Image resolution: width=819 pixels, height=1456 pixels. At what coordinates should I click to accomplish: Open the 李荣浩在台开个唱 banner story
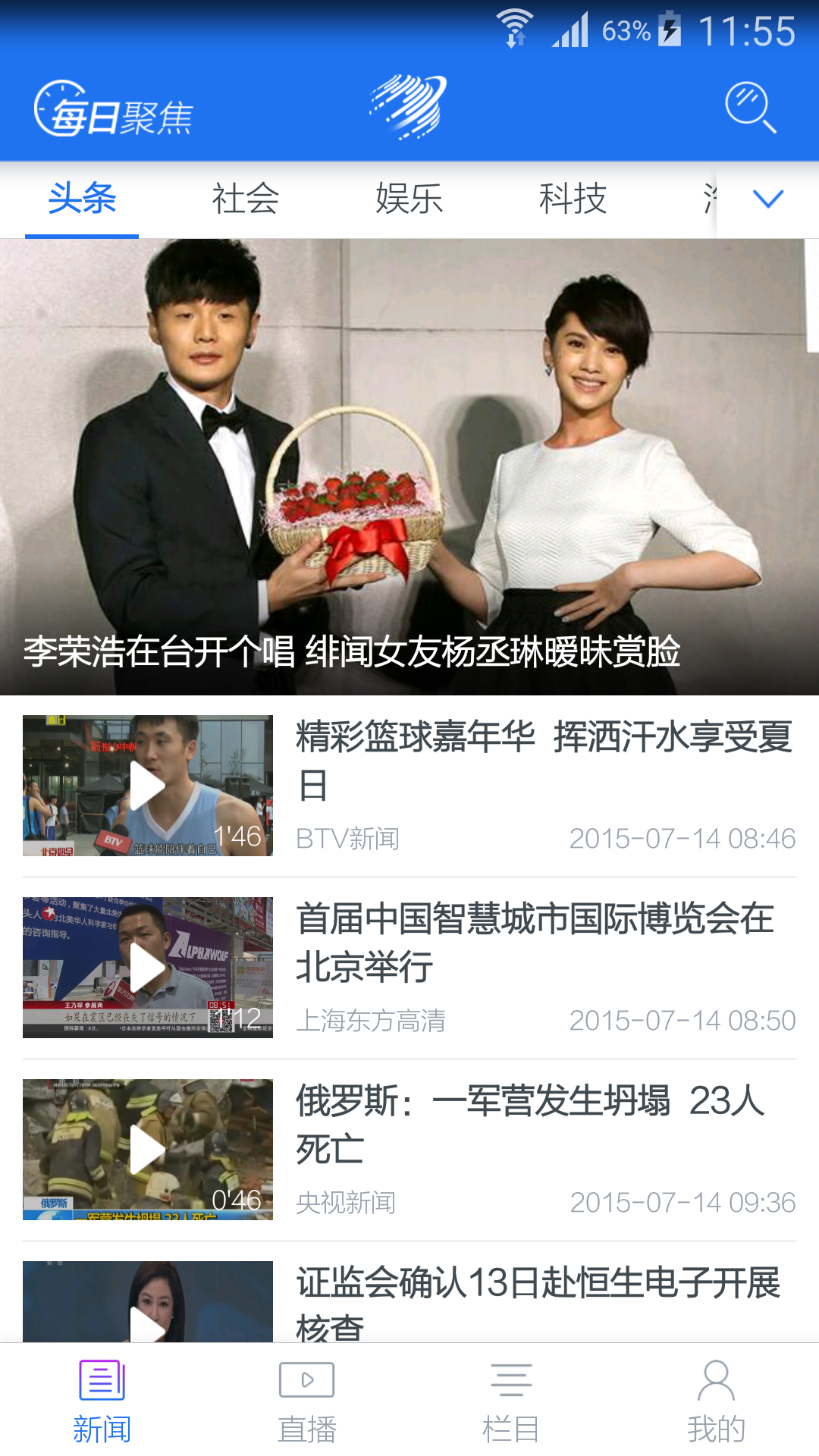click(x=409, y=466)
